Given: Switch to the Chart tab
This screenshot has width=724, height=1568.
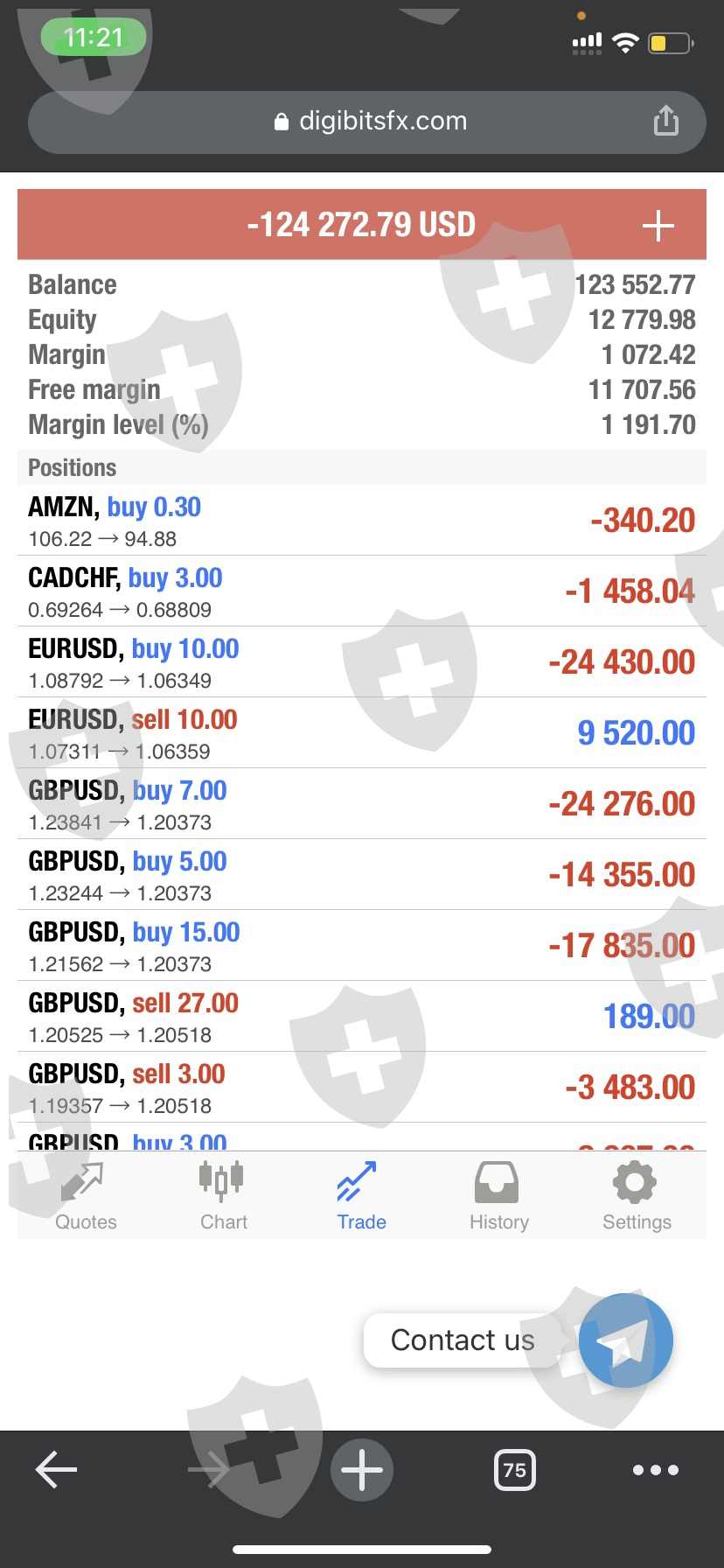Looking at the screenshot, I should tap(223, 1195).
